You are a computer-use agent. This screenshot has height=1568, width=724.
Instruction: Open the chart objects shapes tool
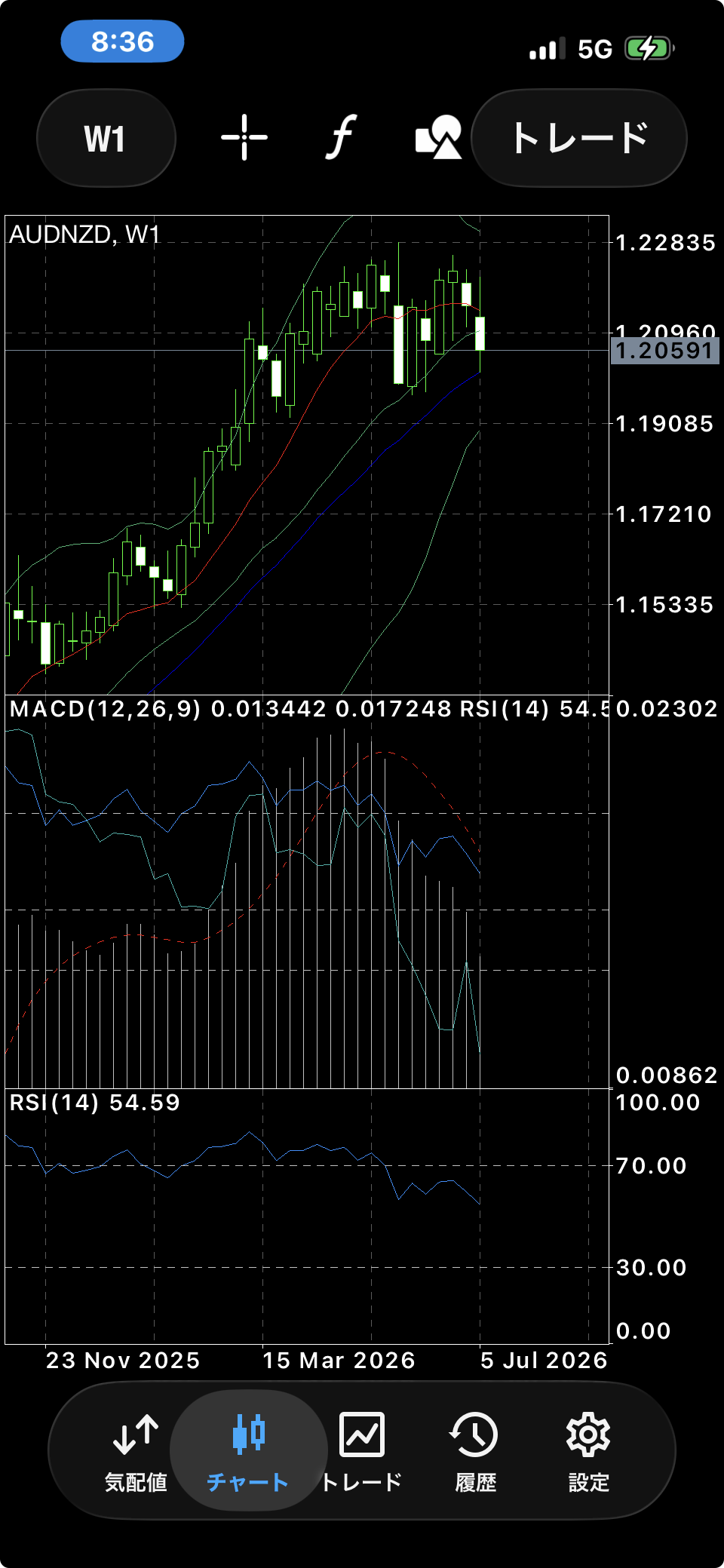point(438,137)
